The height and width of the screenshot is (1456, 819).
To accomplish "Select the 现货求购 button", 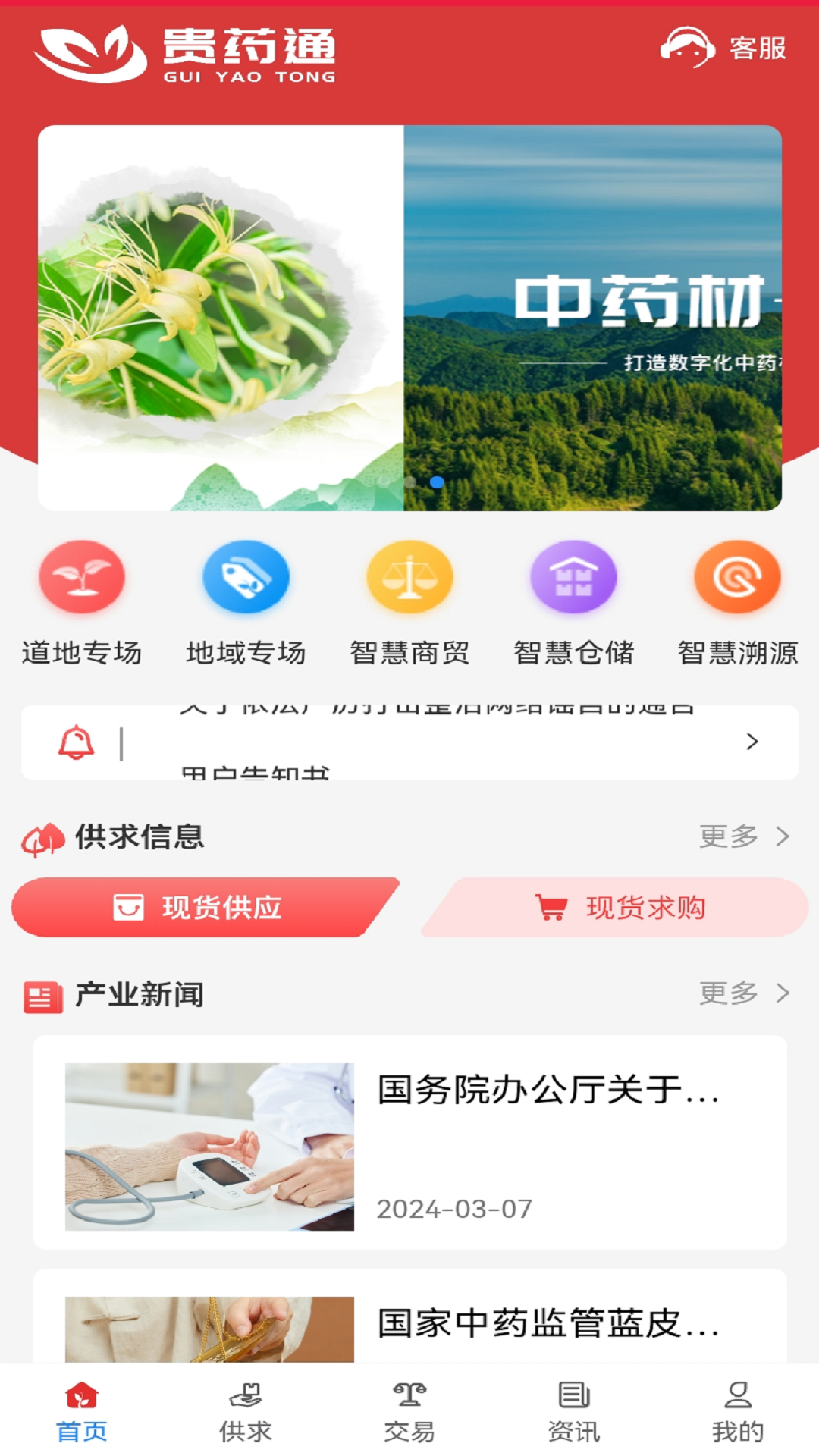I will click(x=616, y=907).
